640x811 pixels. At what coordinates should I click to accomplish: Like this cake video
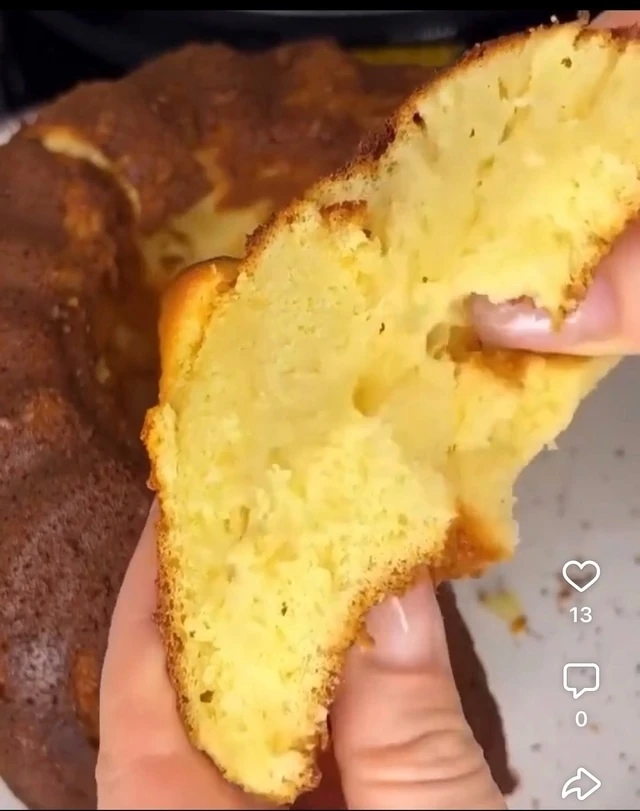click(581, 576)
